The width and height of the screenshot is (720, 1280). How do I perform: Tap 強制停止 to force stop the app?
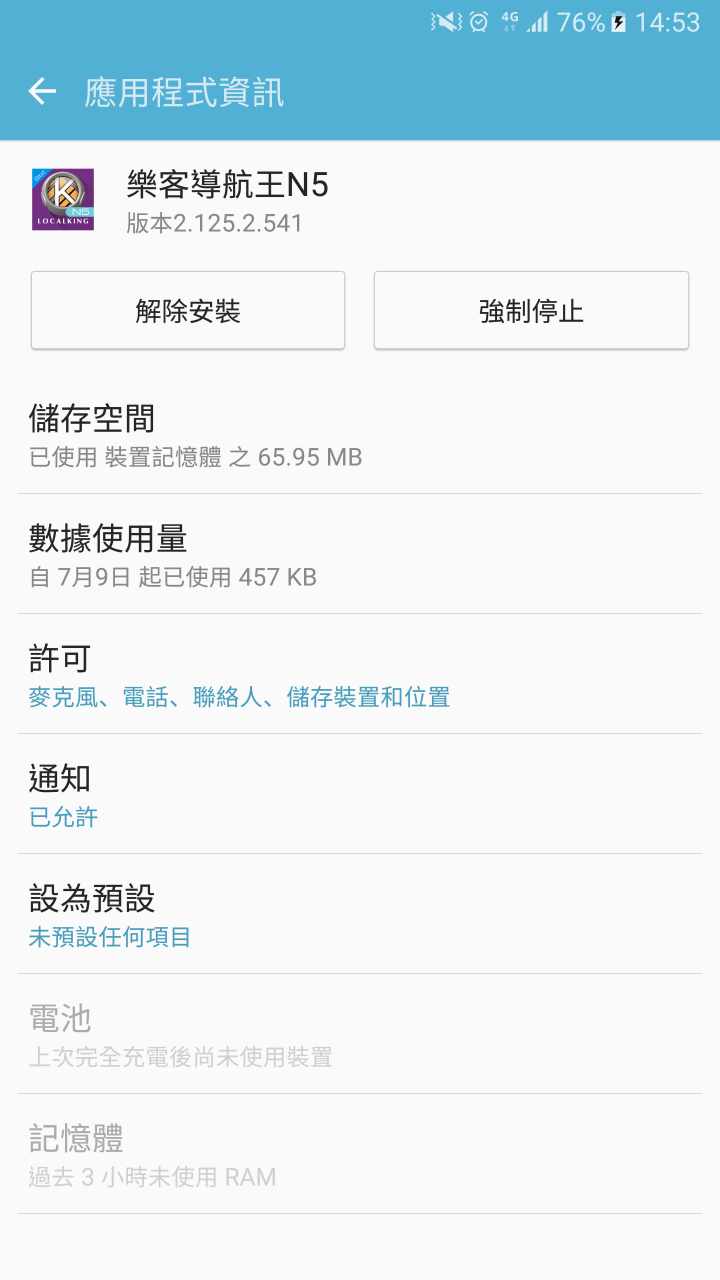pos(531,310)
